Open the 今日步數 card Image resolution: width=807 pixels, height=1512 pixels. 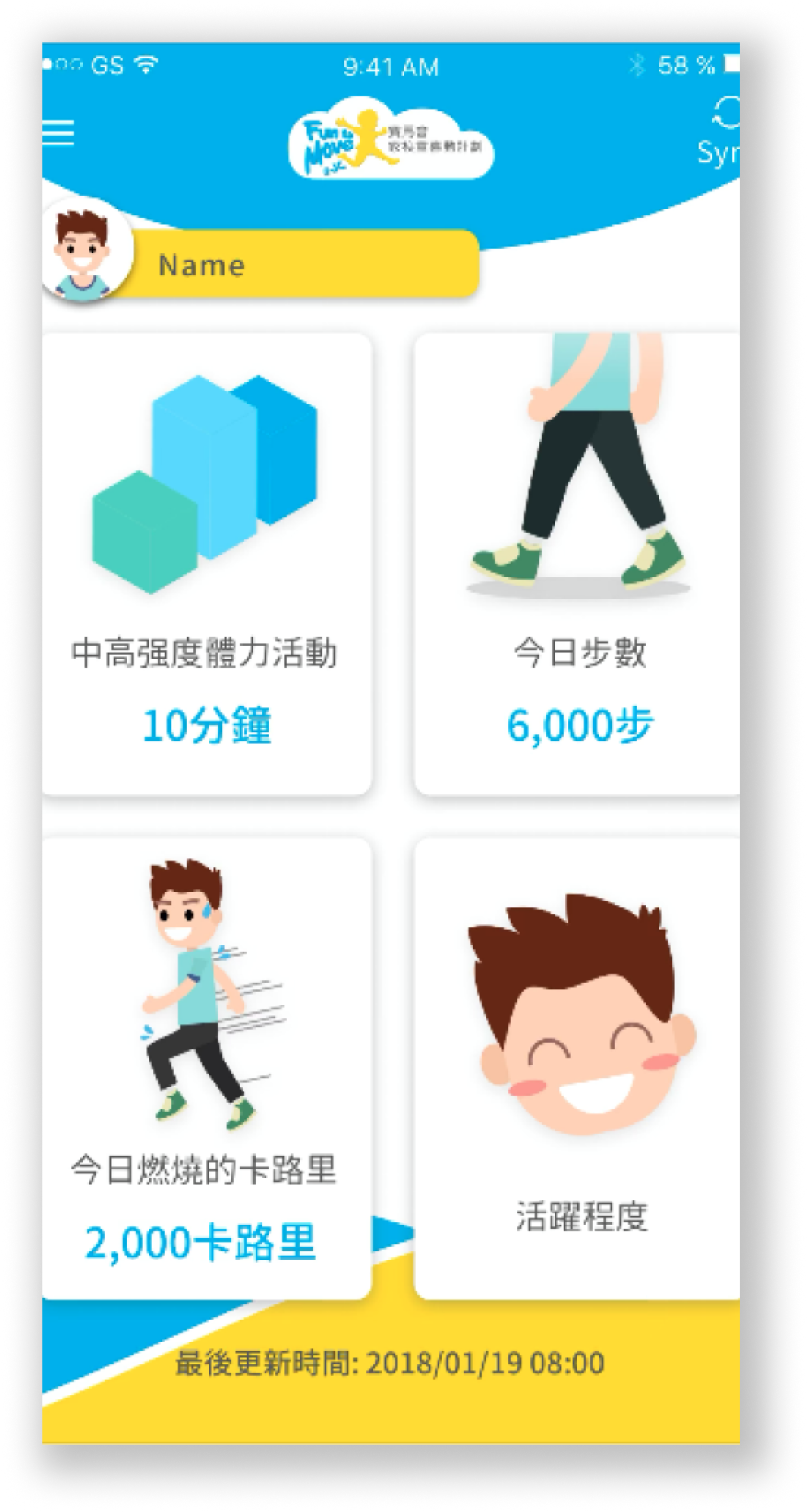pyautogui.click(x=577, y=564)
